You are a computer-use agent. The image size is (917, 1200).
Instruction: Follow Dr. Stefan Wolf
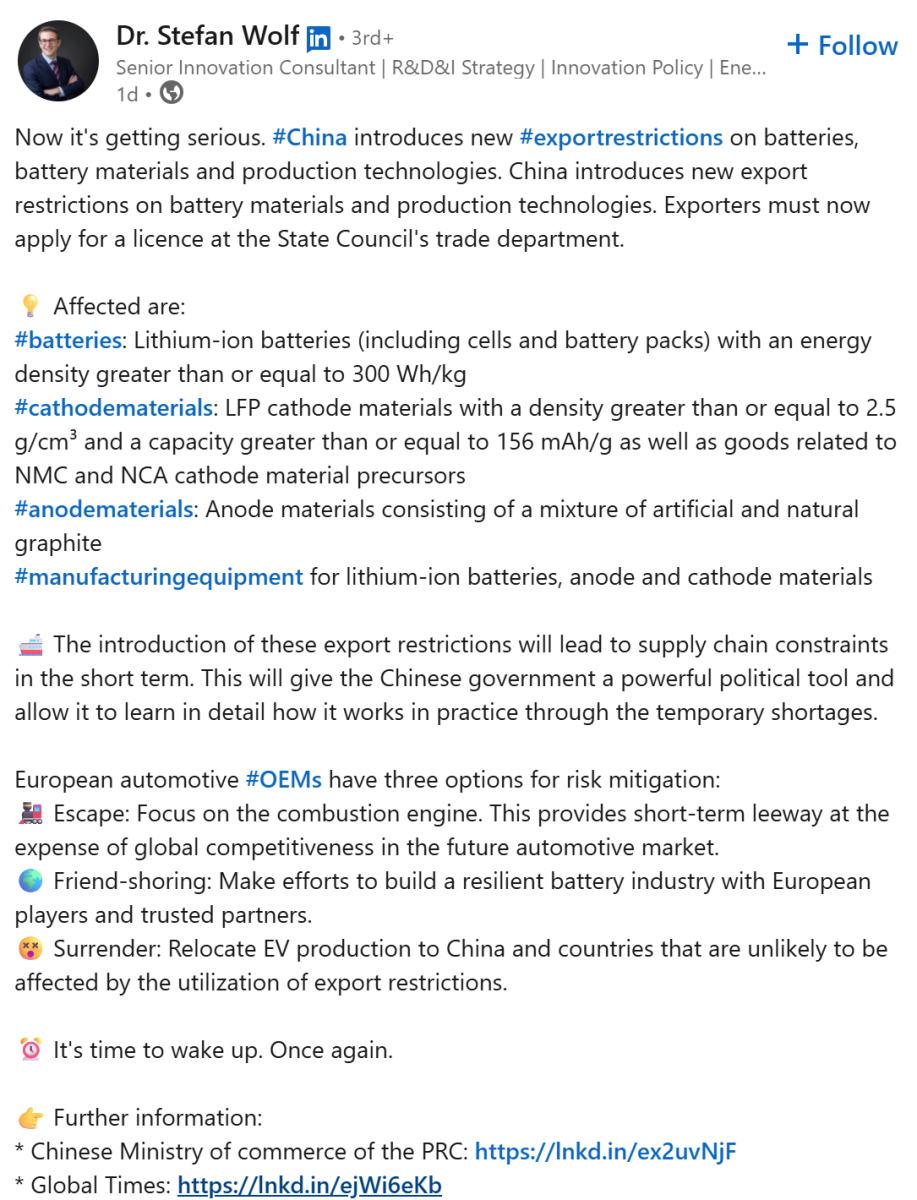842,46
